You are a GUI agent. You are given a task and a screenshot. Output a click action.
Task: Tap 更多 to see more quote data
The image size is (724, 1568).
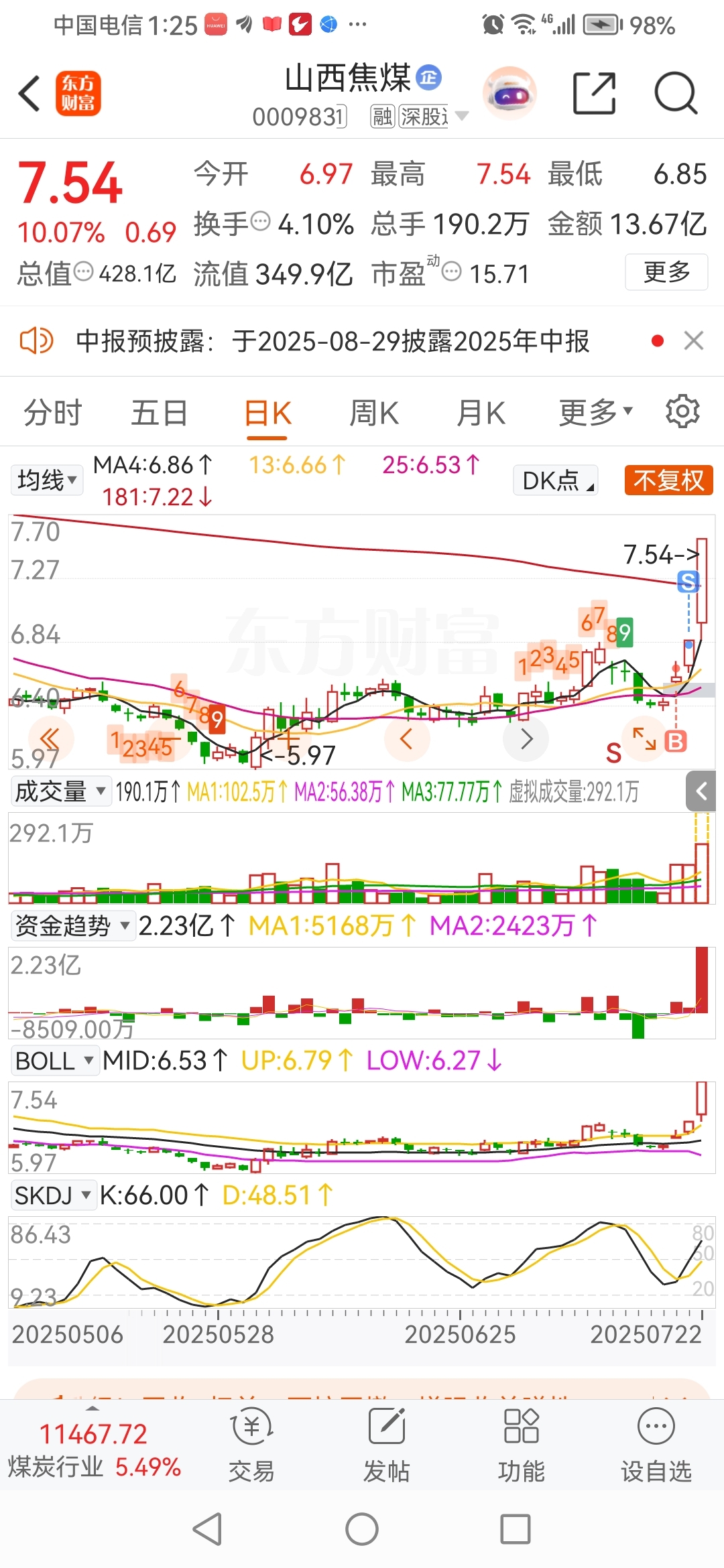pyautogui.click(x=666, y=272)
